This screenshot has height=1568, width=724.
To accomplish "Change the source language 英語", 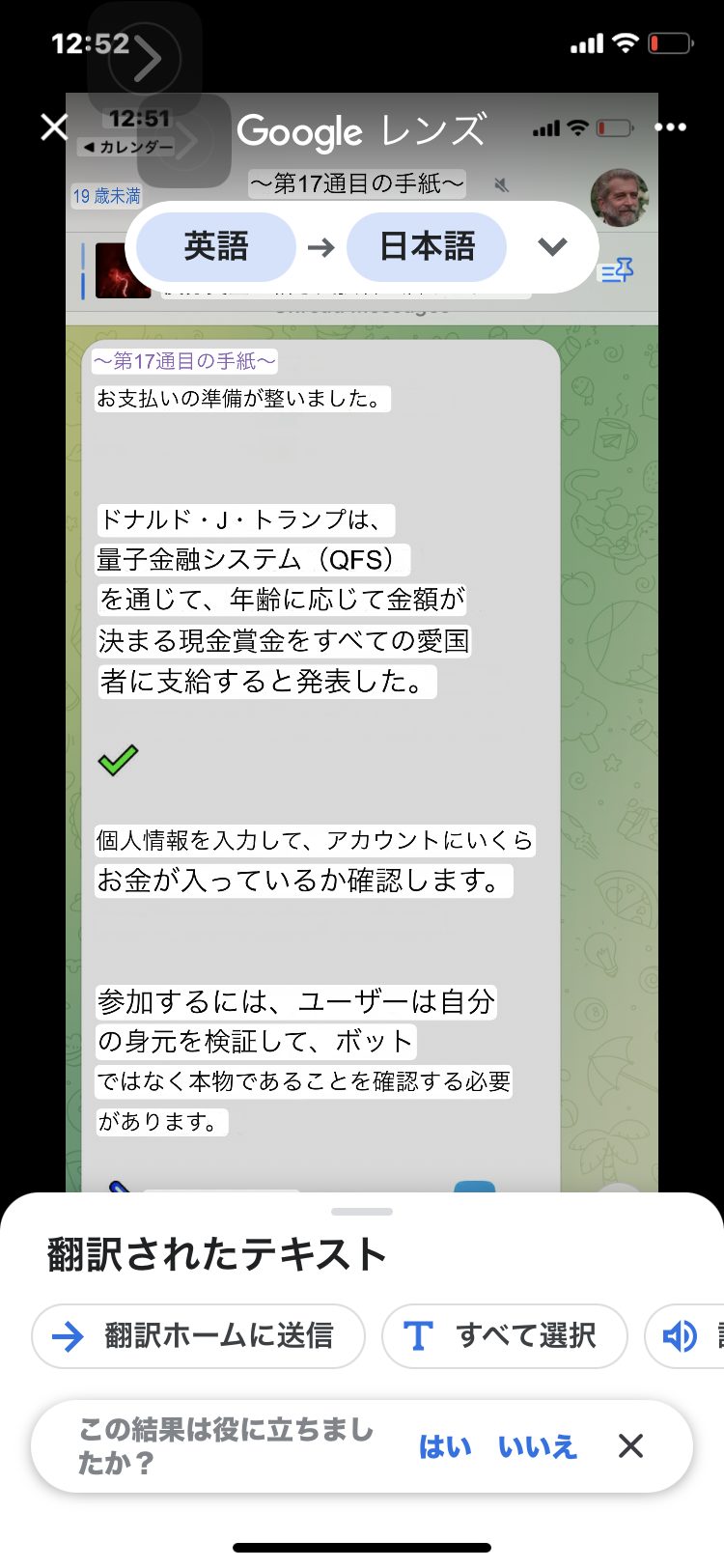I will 216,247.
